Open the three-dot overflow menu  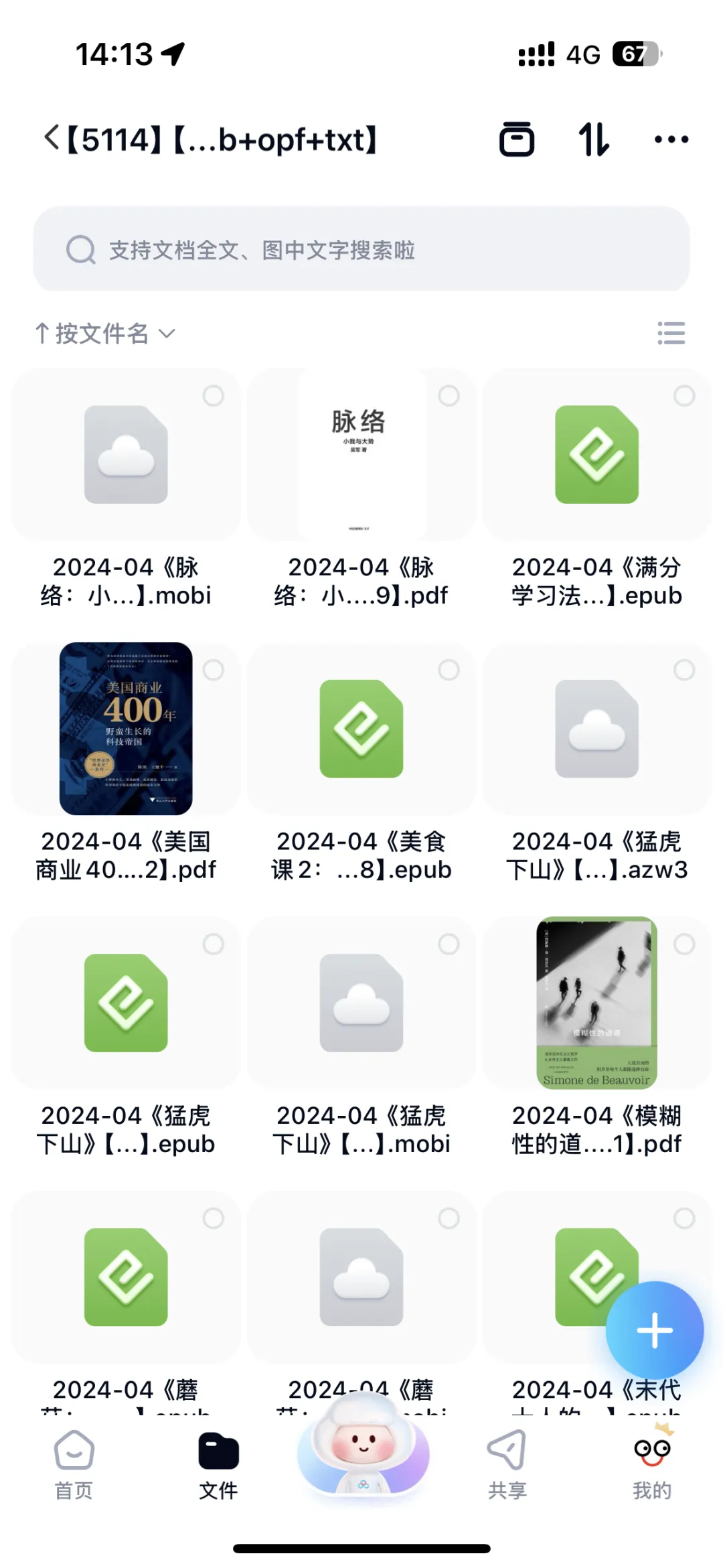coord(671,139)
